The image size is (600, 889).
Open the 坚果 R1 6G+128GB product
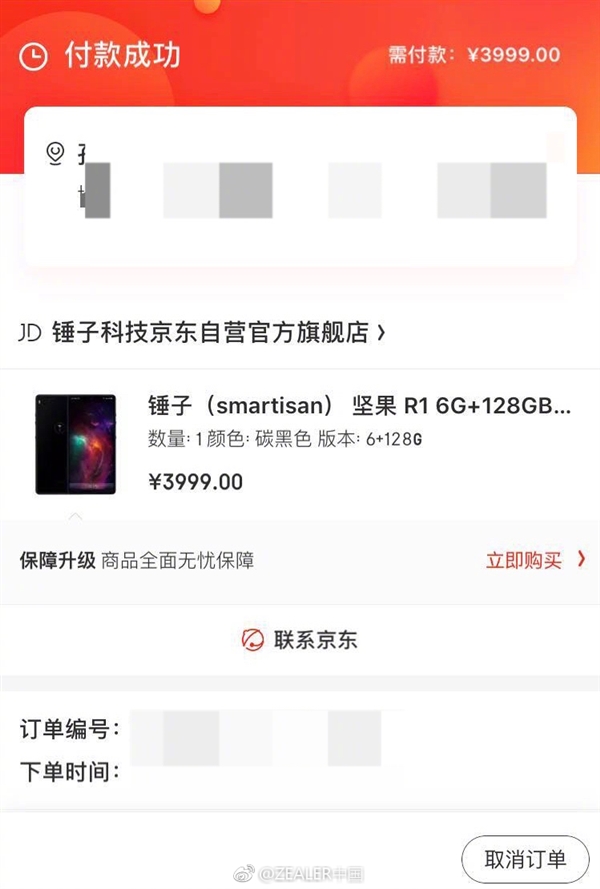click(x=360, y=408)
